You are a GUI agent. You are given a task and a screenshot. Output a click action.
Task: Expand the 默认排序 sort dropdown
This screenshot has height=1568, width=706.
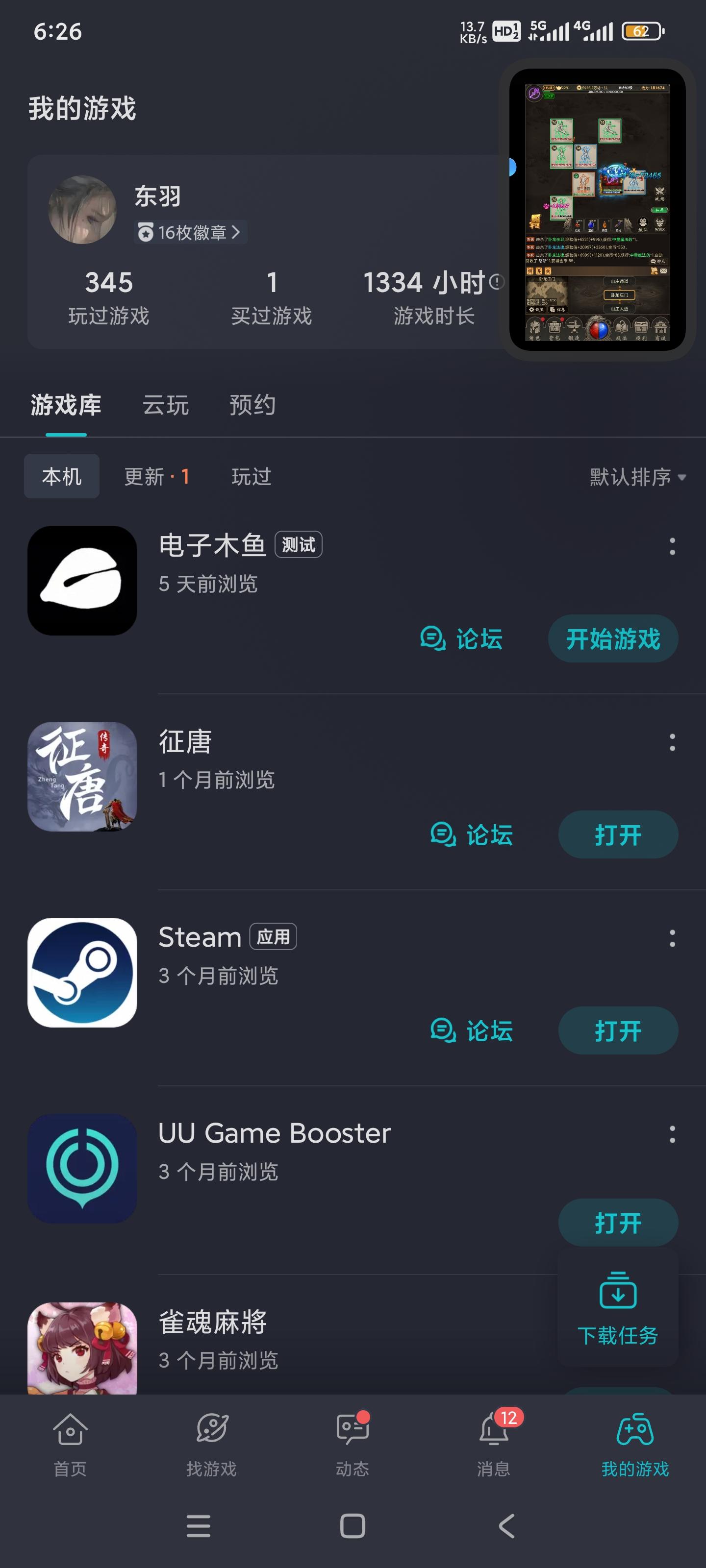(637, 477)
